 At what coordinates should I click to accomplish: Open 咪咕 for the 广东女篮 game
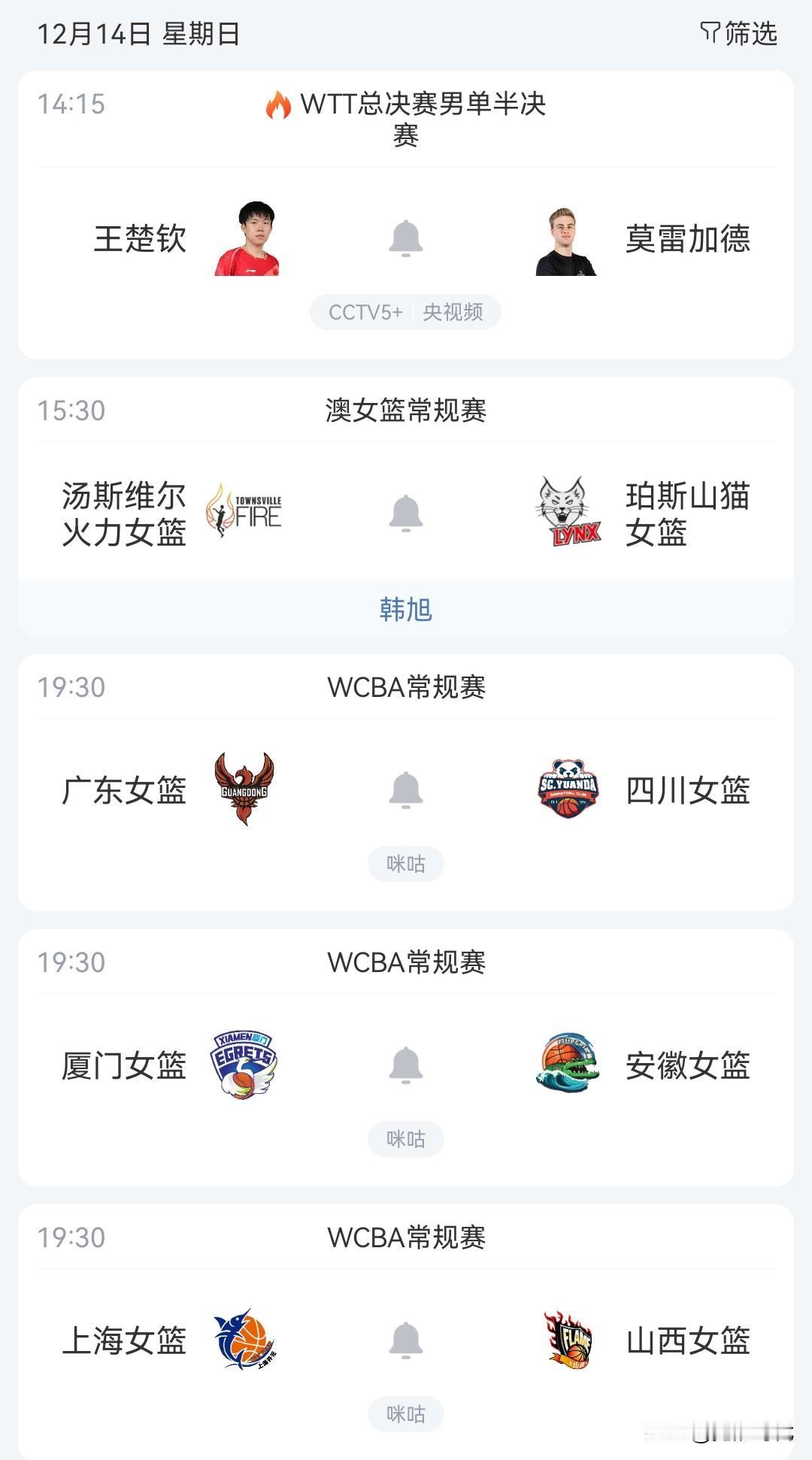click(406, 864)
